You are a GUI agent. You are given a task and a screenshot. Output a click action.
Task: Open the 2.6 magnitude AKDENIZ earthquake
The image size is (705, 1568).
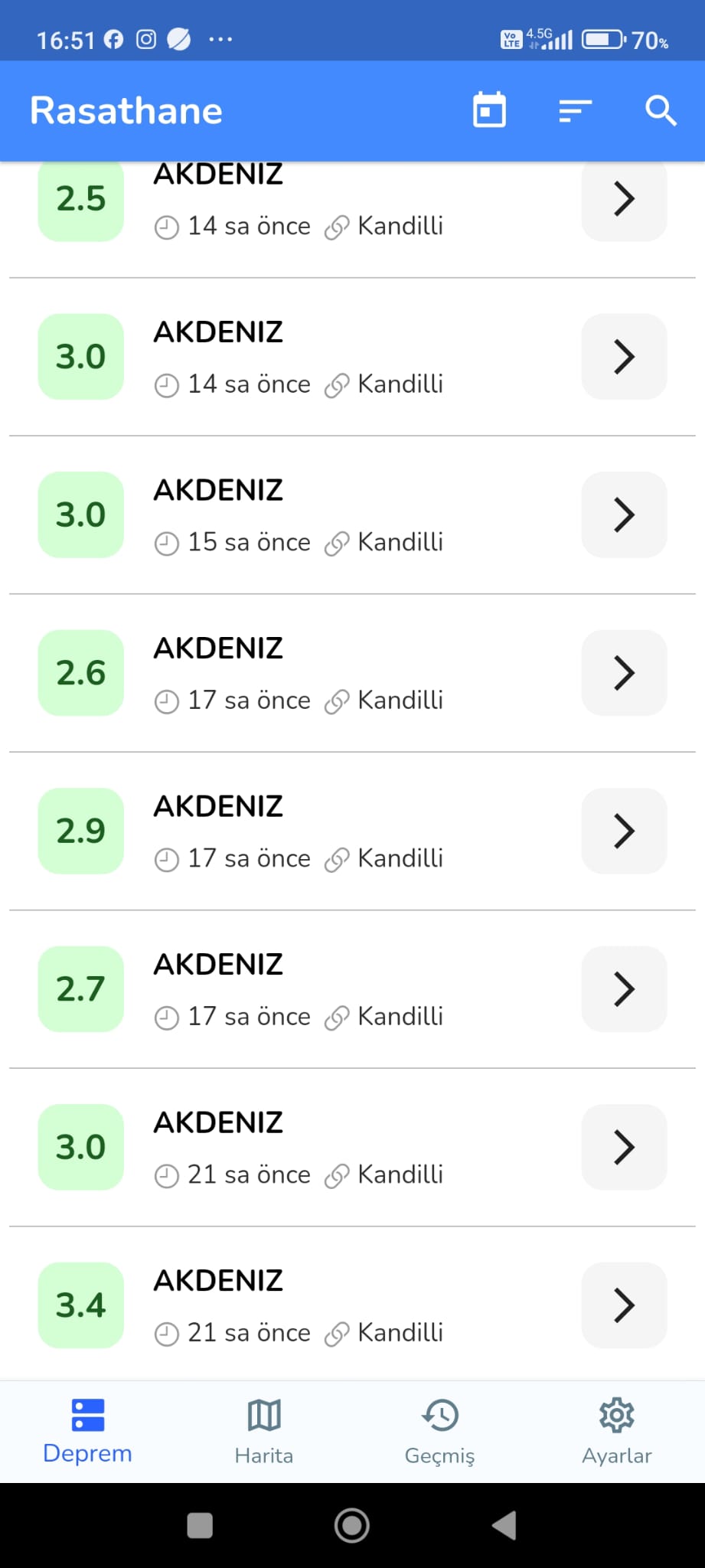(624, 673)
